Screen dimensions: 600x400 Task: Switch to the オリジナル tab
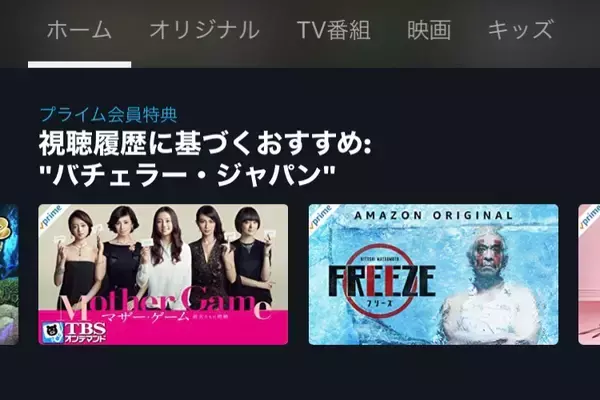[x=203, y=30]
